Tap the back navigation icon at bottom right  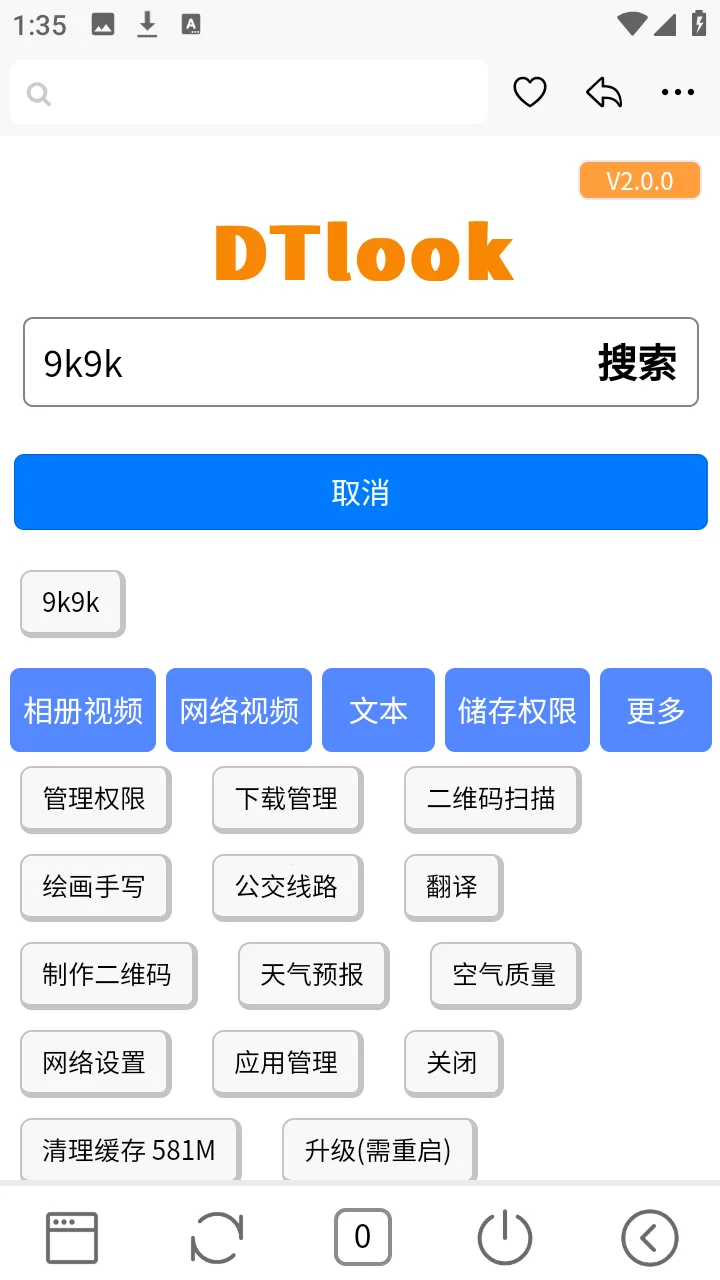[650, 1237]
